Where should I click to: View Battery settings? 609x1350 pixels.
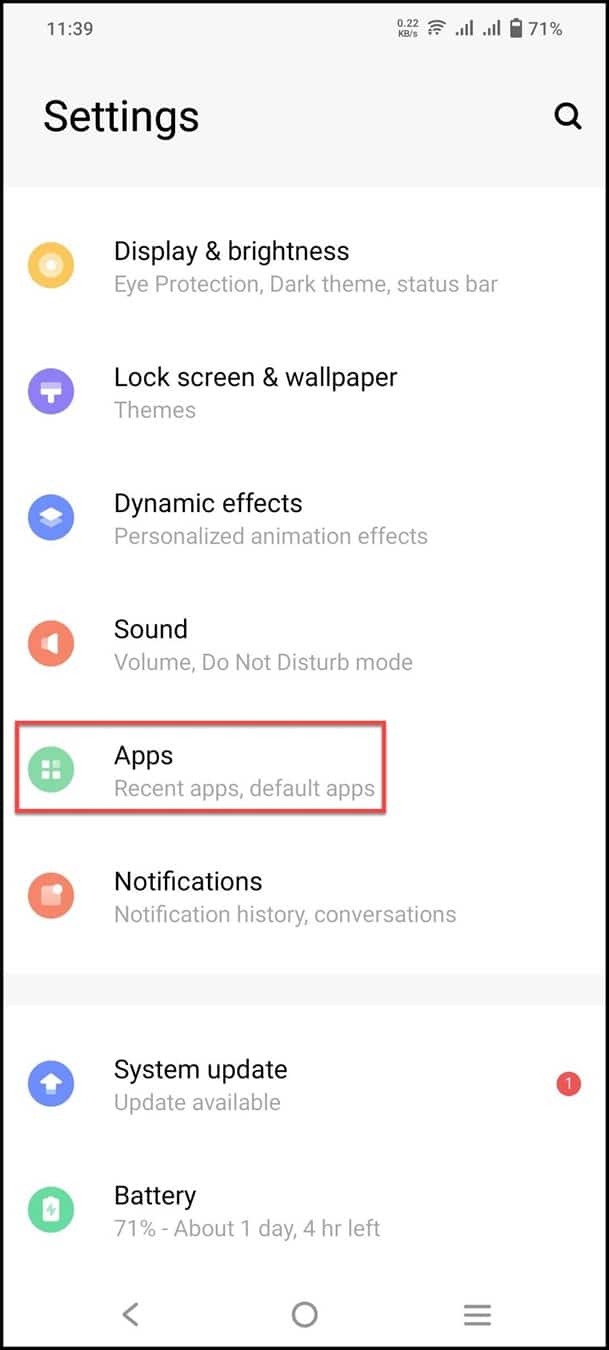304,1211
